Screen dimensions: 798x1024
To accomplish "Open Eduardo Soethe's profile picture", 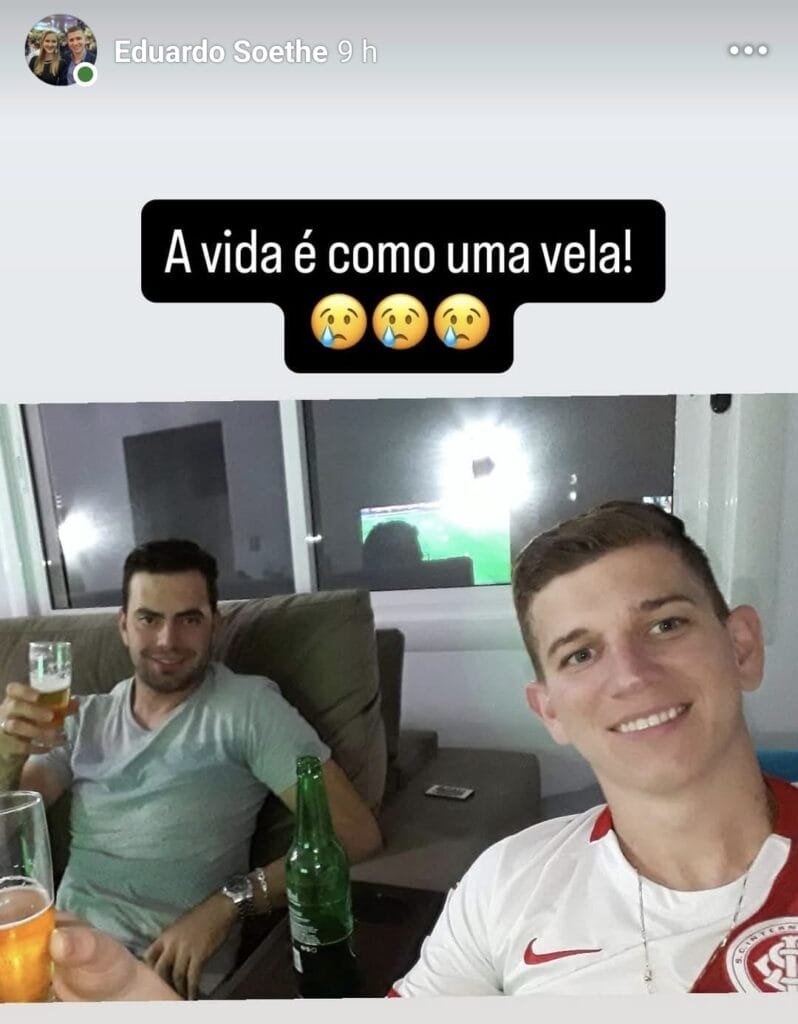I will click(60, 49).
